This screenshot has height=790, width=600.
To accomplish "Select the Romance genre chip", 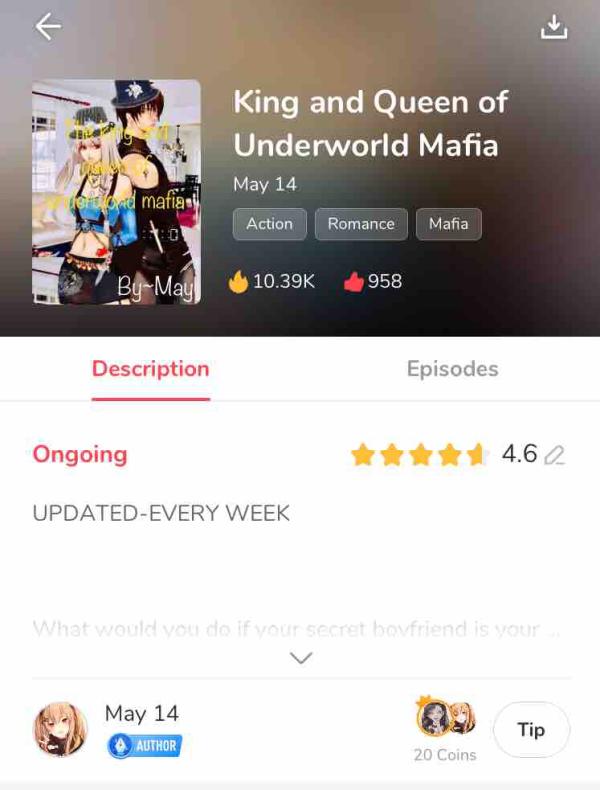I will (361, 224).
